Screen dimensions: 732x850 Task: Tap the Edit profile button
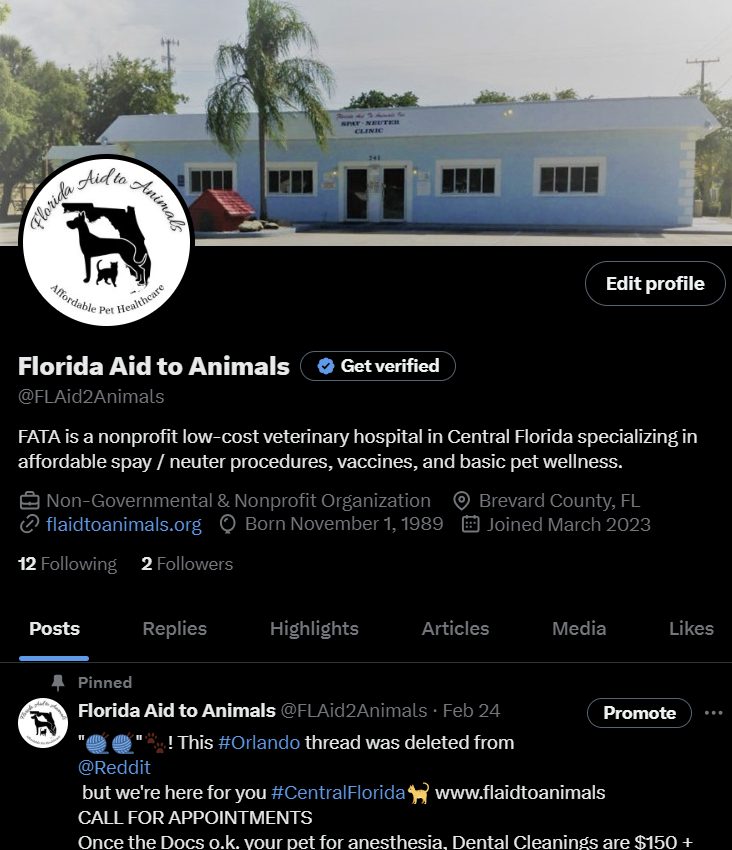point(655,284)
